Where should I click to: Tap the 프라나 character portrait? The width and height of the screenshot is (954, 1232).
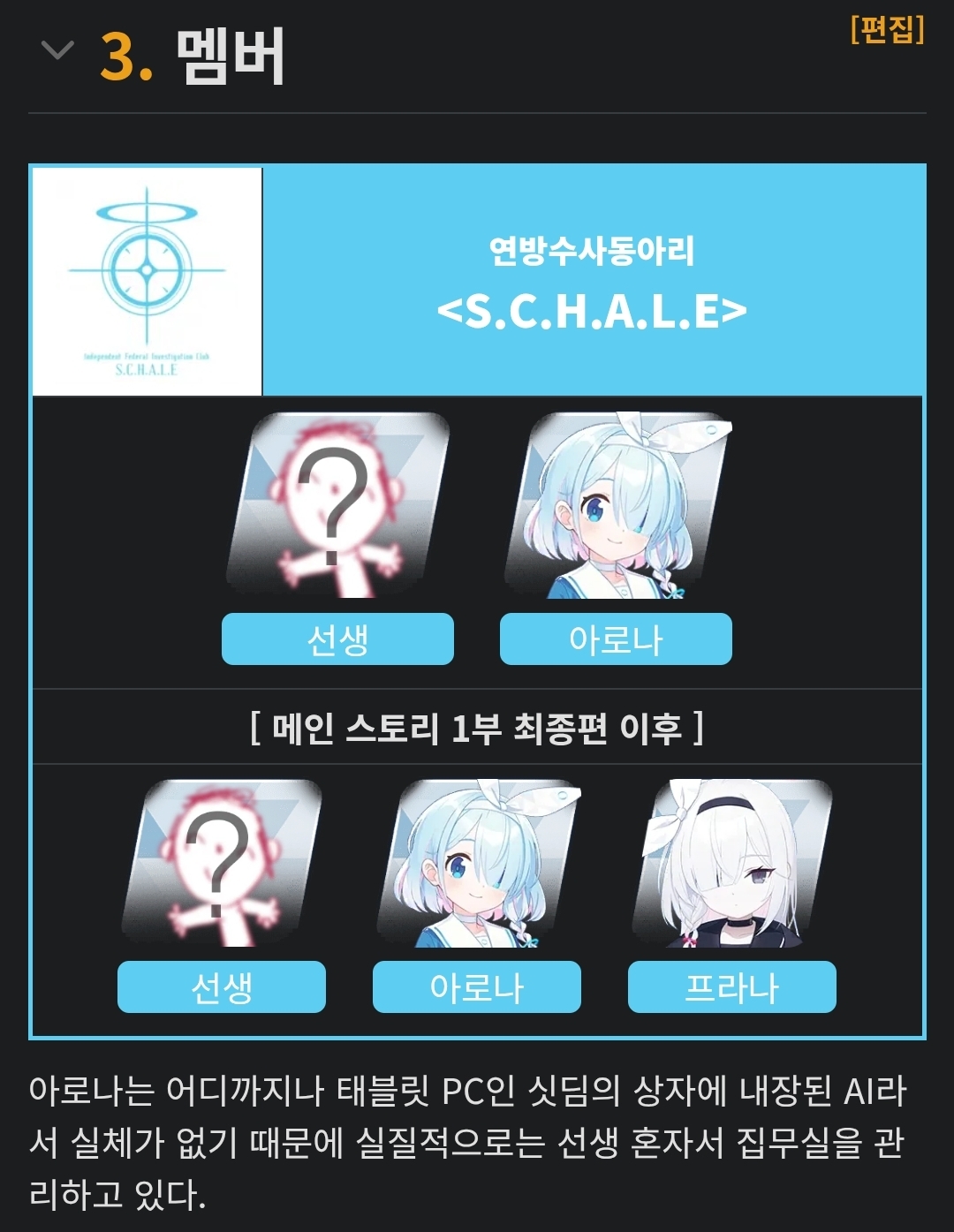[x=731, y=864]
